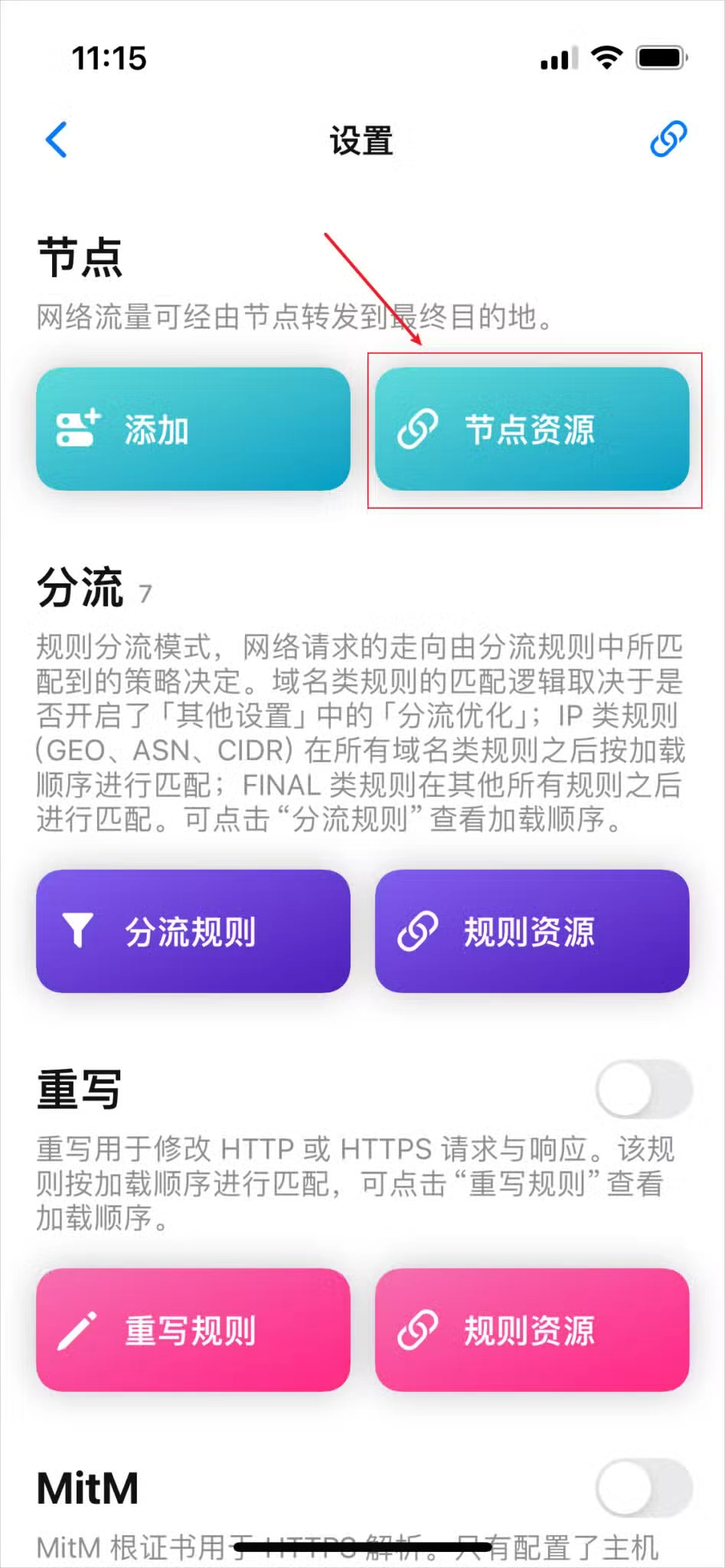Viewport: 725px width, 1568px height.
Task: Open 重写规则
Action: coord(193,1330)
